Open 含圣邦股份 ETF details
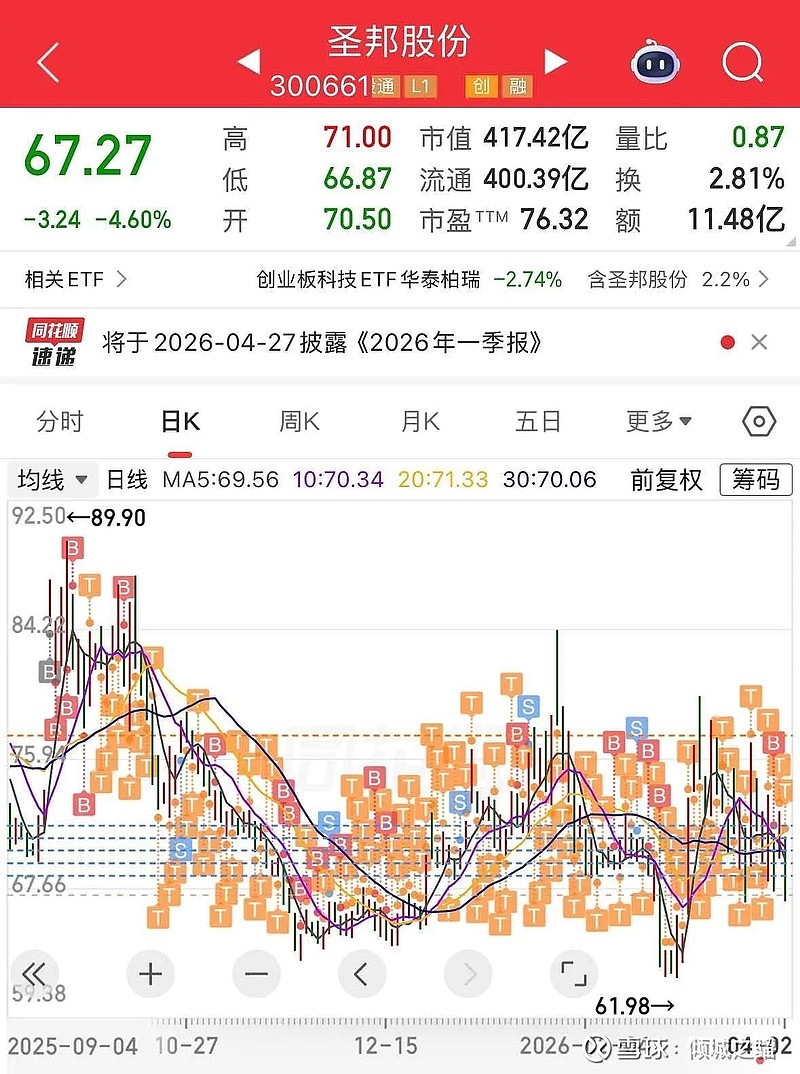 click(678, 279)
